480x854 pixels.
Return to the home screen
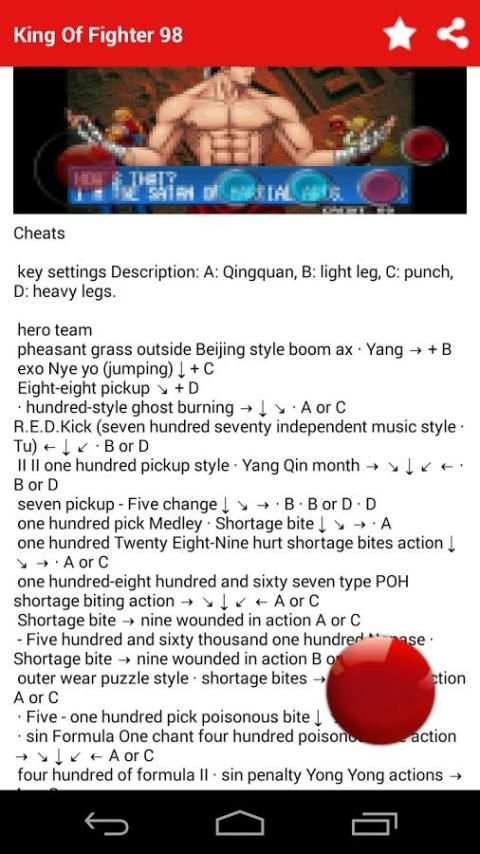pyautogui.click(x=240, y=823)
